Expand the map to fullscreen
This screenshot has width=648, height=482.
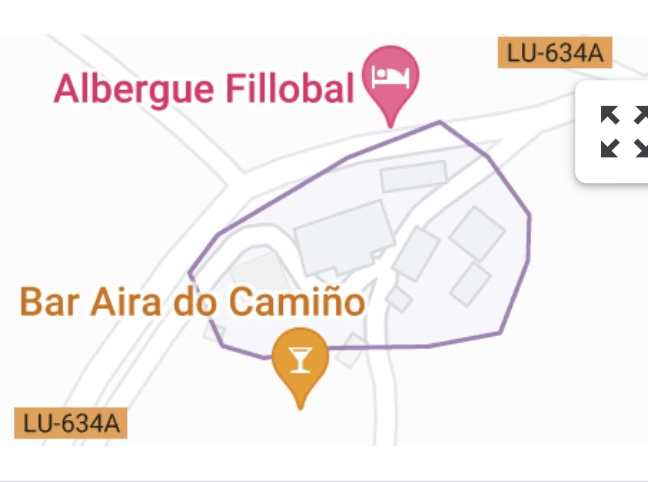point(622,132)
